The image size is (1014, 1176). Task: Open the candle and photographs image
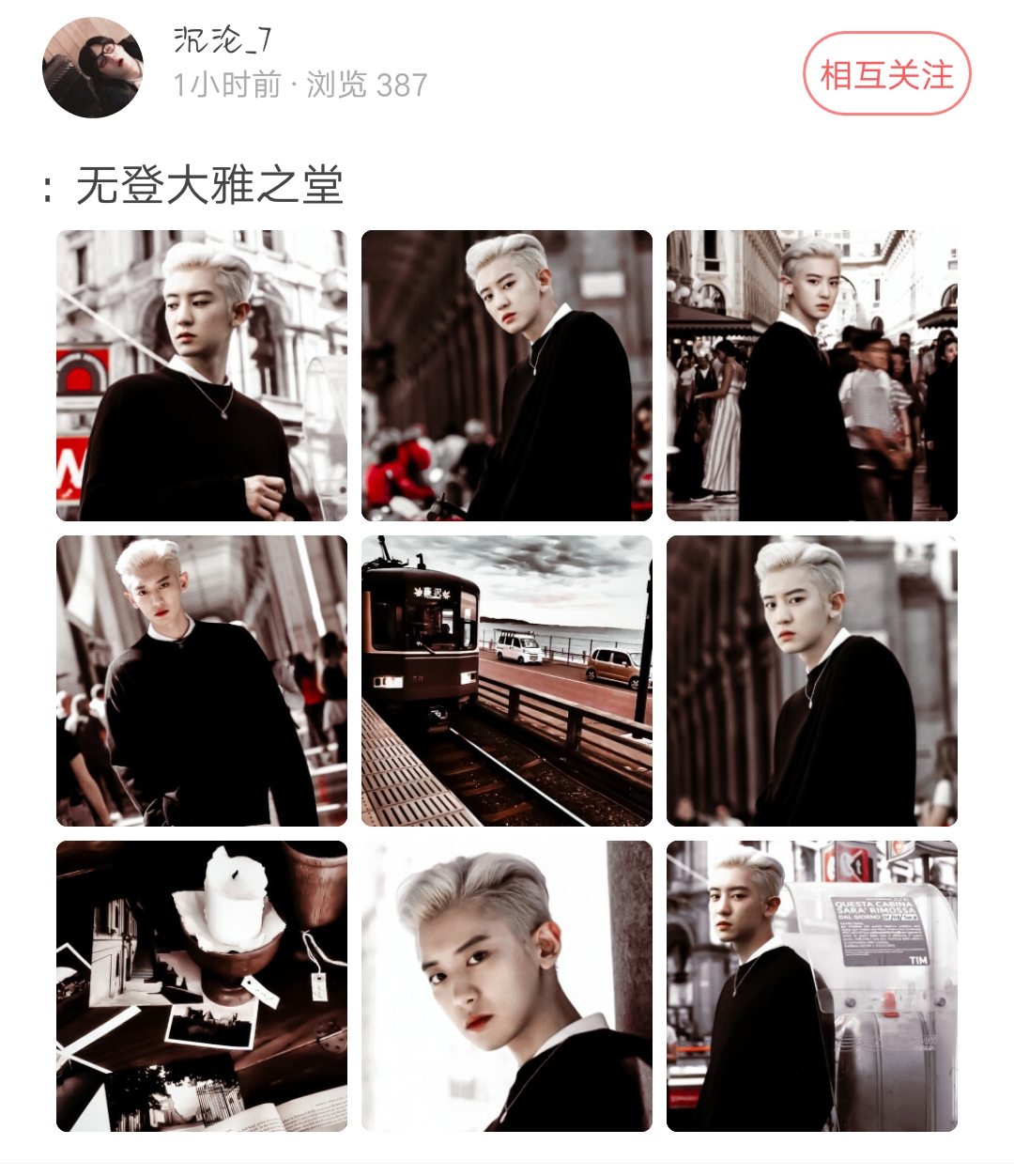[202, 986]
